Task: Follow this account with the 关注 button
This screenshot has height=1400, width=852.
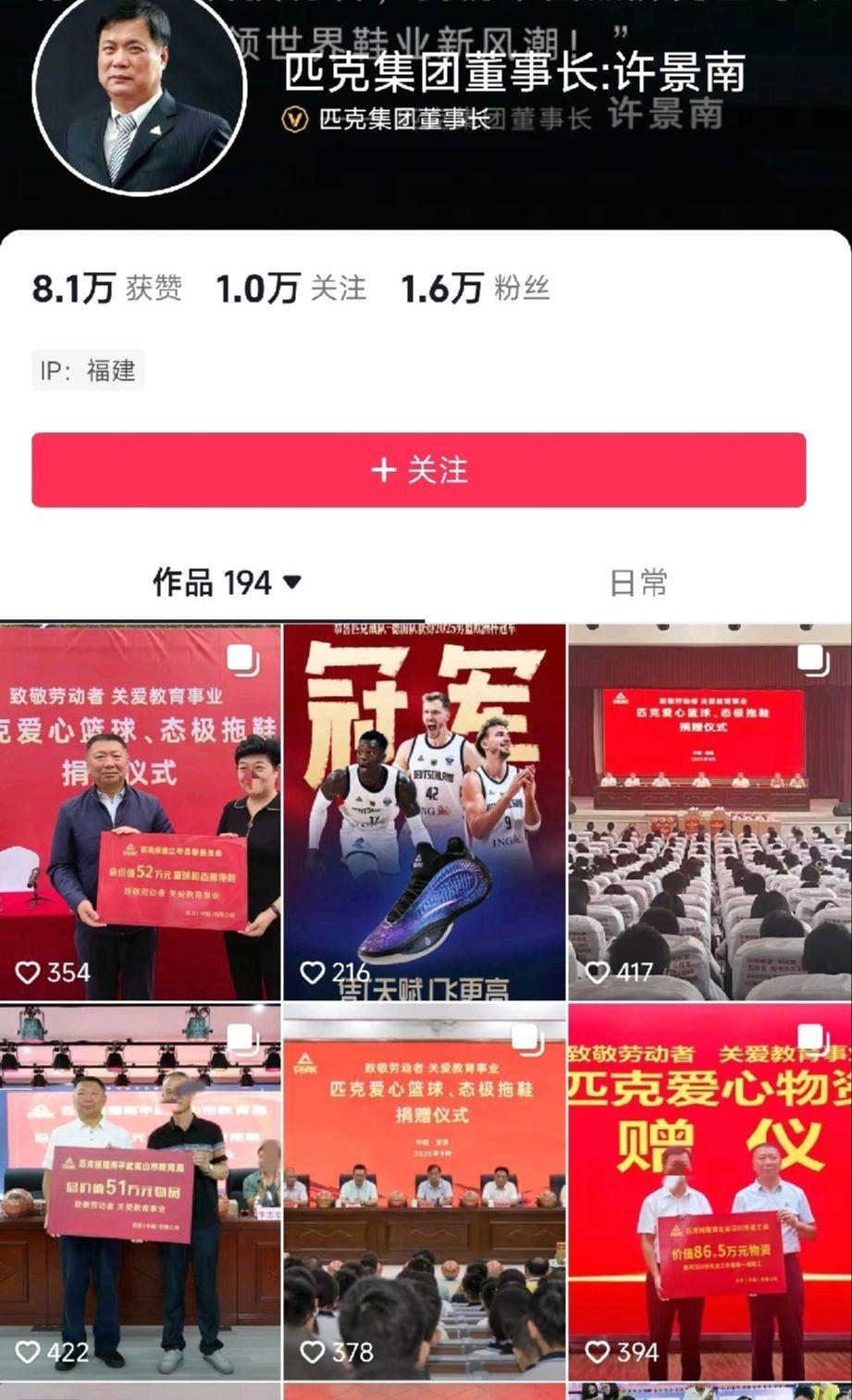Action: point(418,470)
